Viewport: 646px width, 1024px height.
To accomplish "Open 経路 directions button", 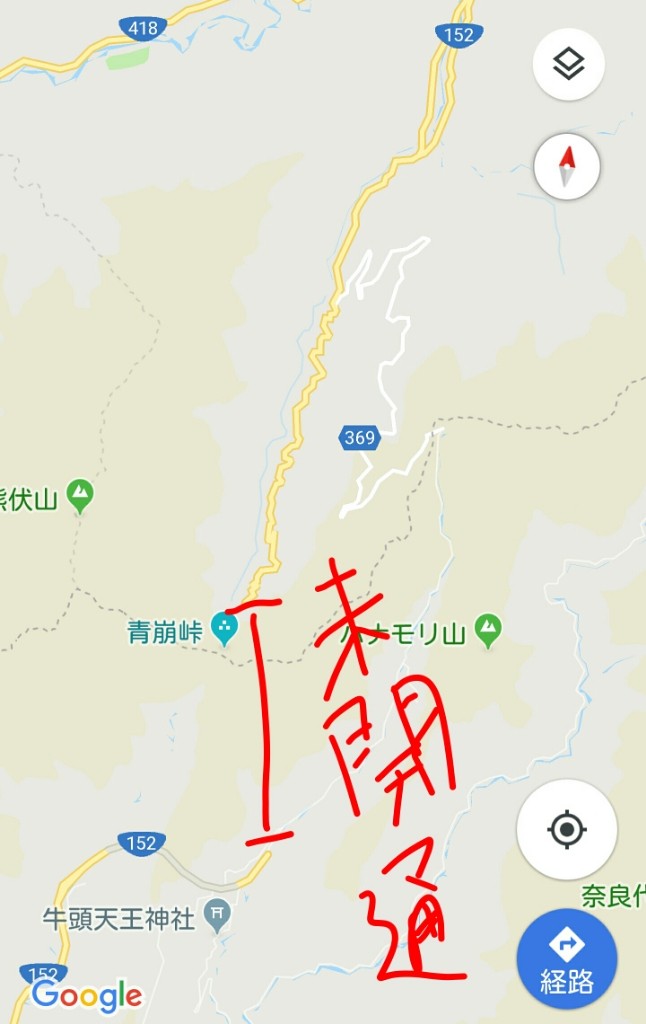I will click(566, 958).
